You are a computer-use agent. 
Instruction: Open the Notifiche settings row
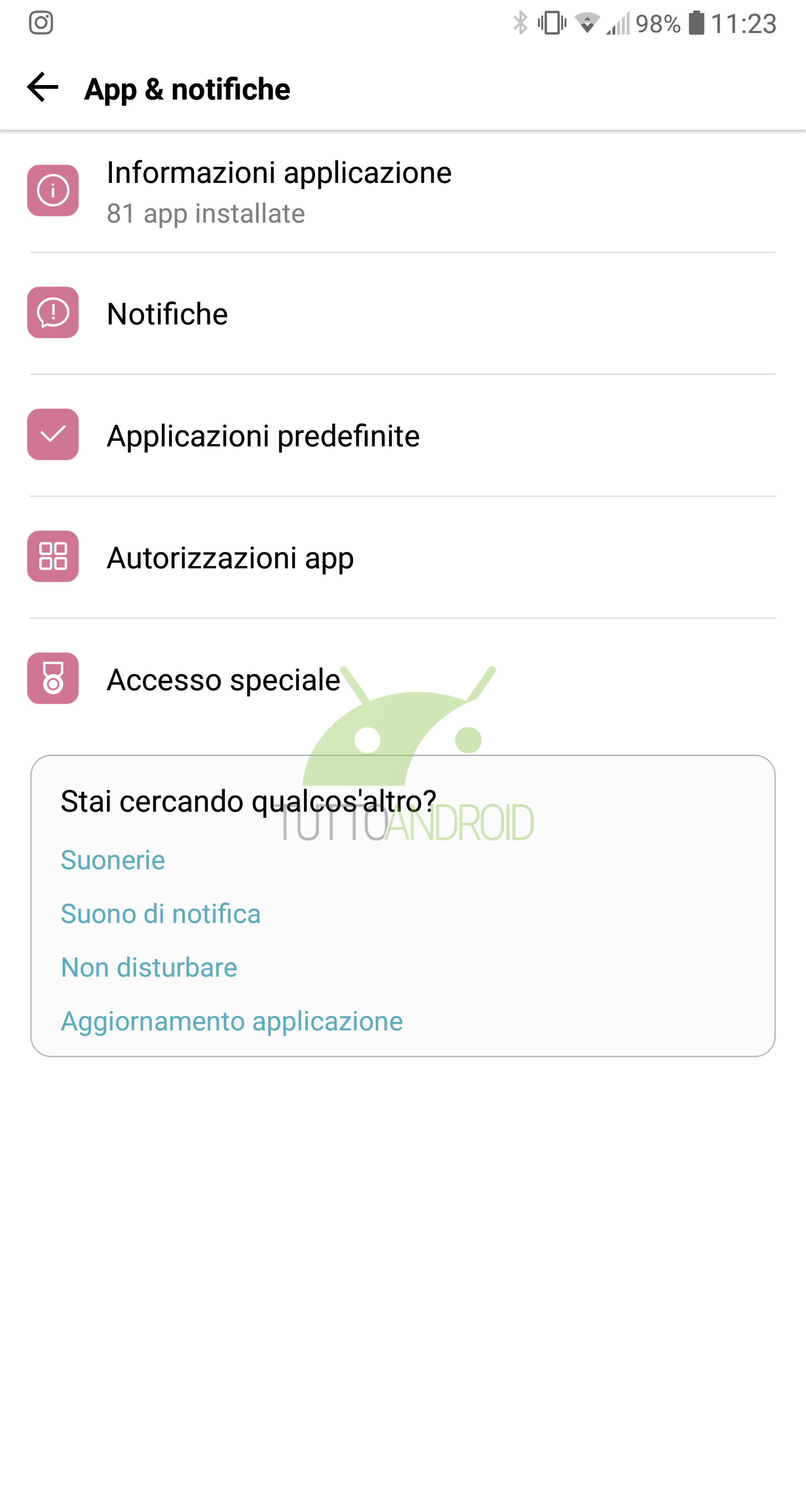403,313
